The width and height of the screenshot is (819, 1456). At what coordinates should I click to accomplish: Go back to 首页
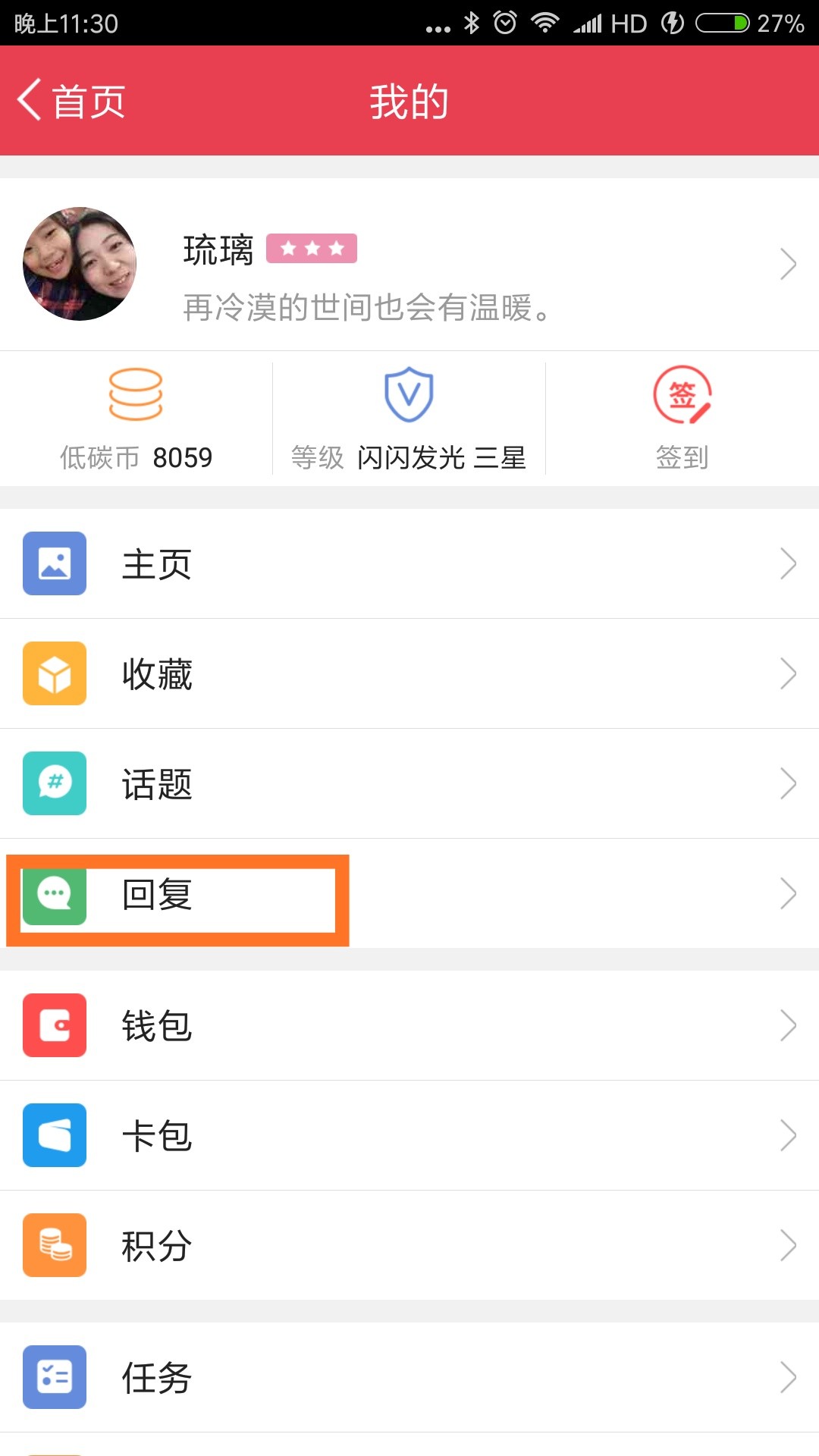[x=71, y=101]
